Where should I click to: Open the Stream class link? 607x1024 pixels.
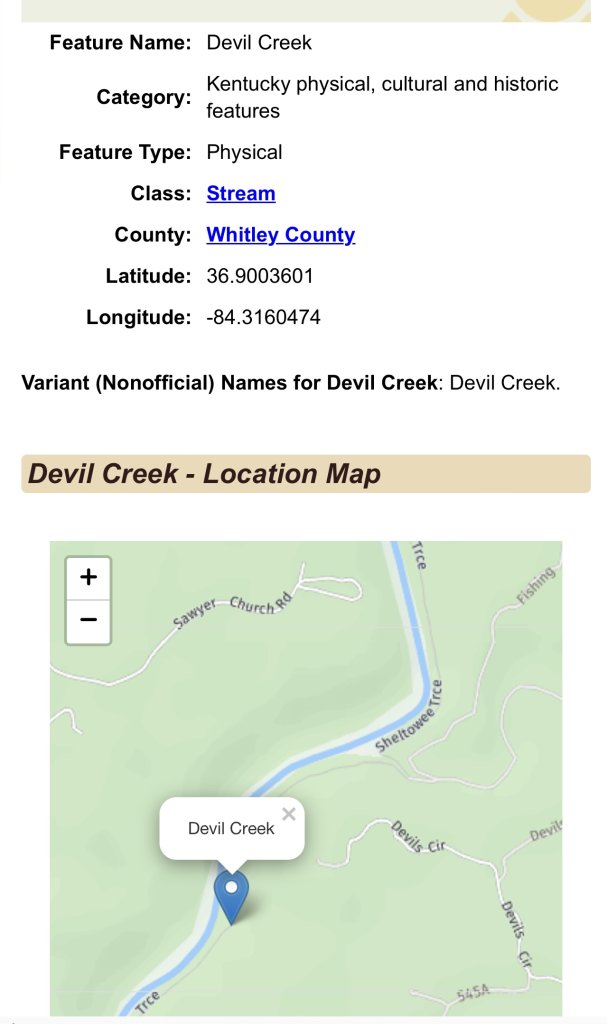coord(240,194)
